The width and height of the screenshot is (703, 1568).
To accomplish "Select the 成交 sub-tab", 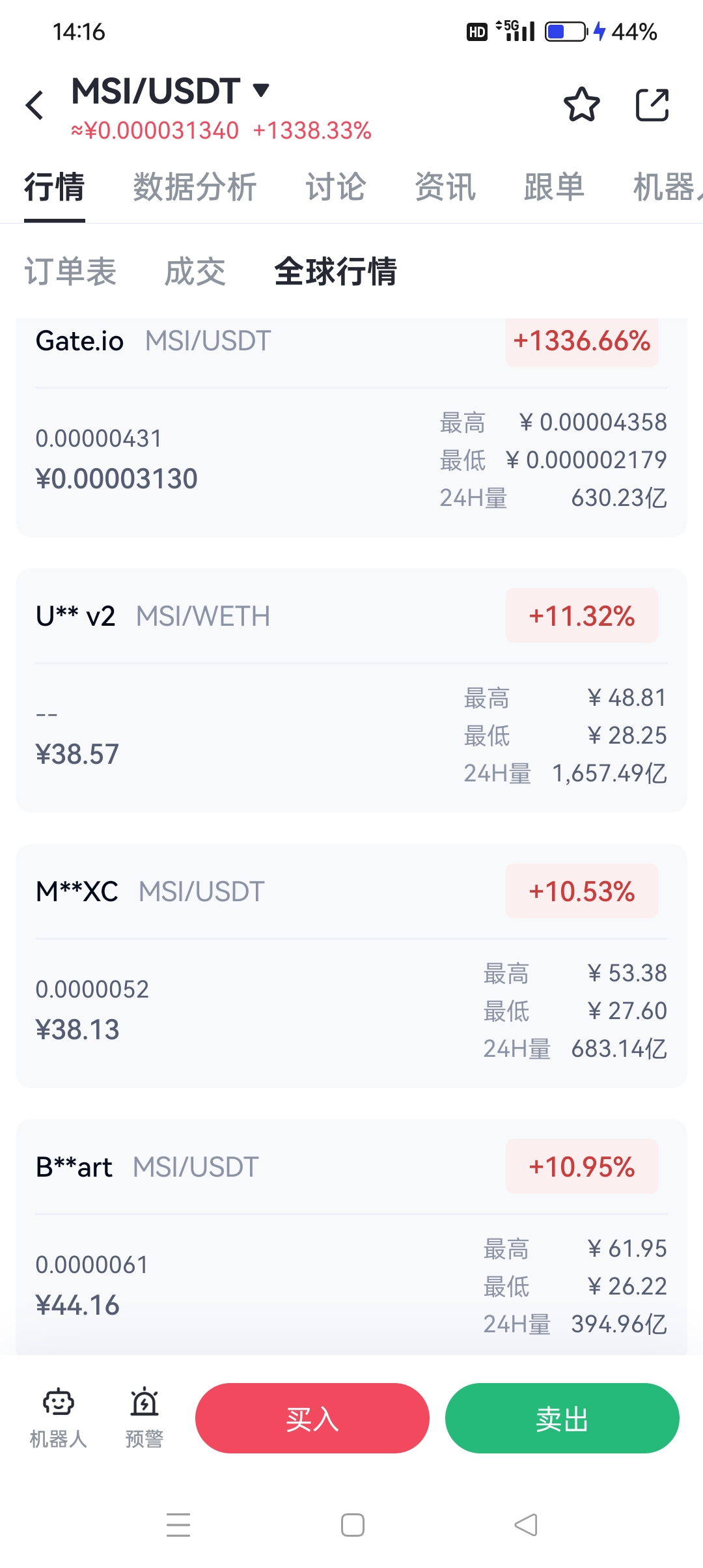I will 195,272.
